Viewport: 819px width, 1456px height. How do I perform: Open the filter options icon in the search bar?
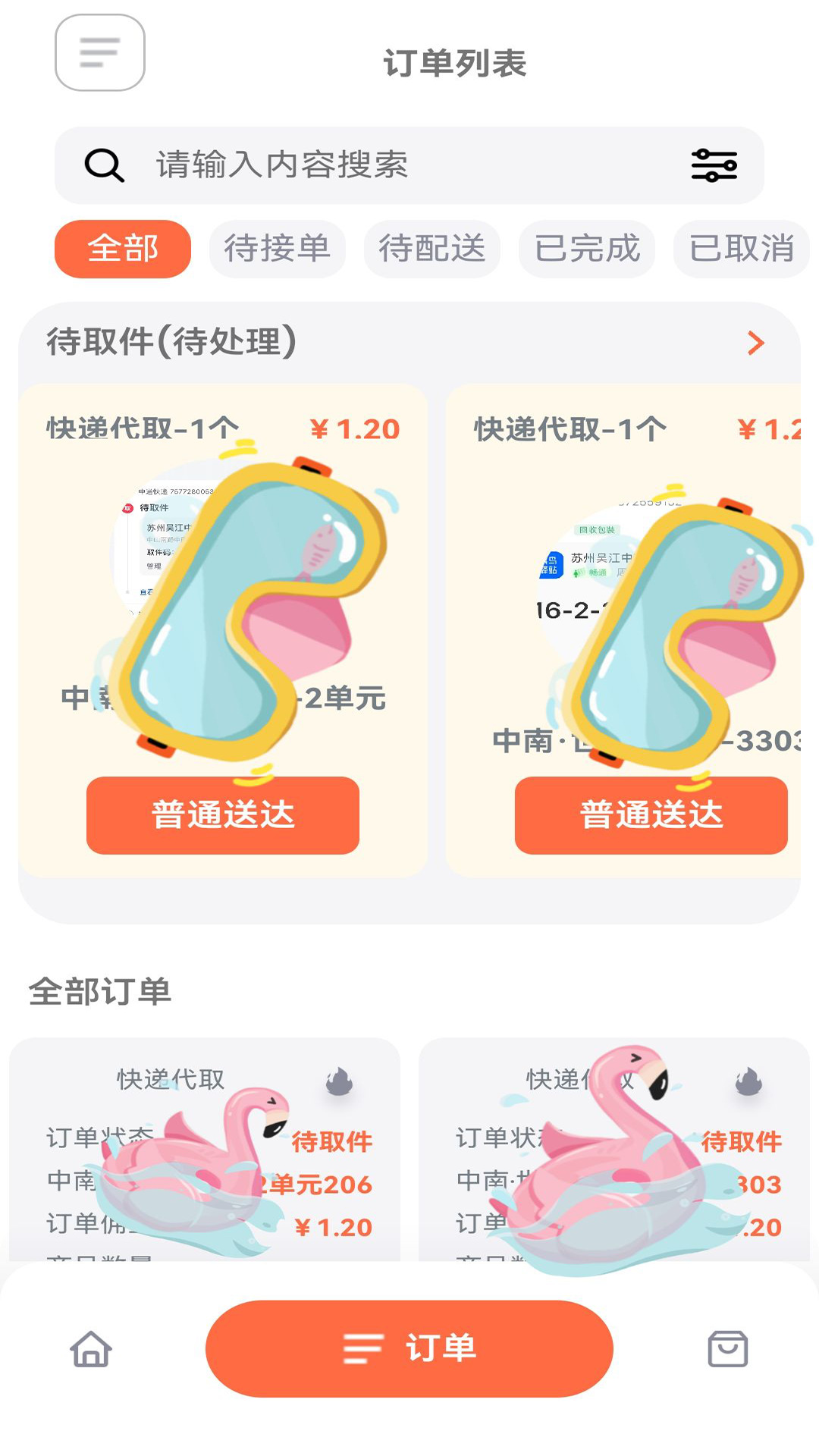[714, 165]
